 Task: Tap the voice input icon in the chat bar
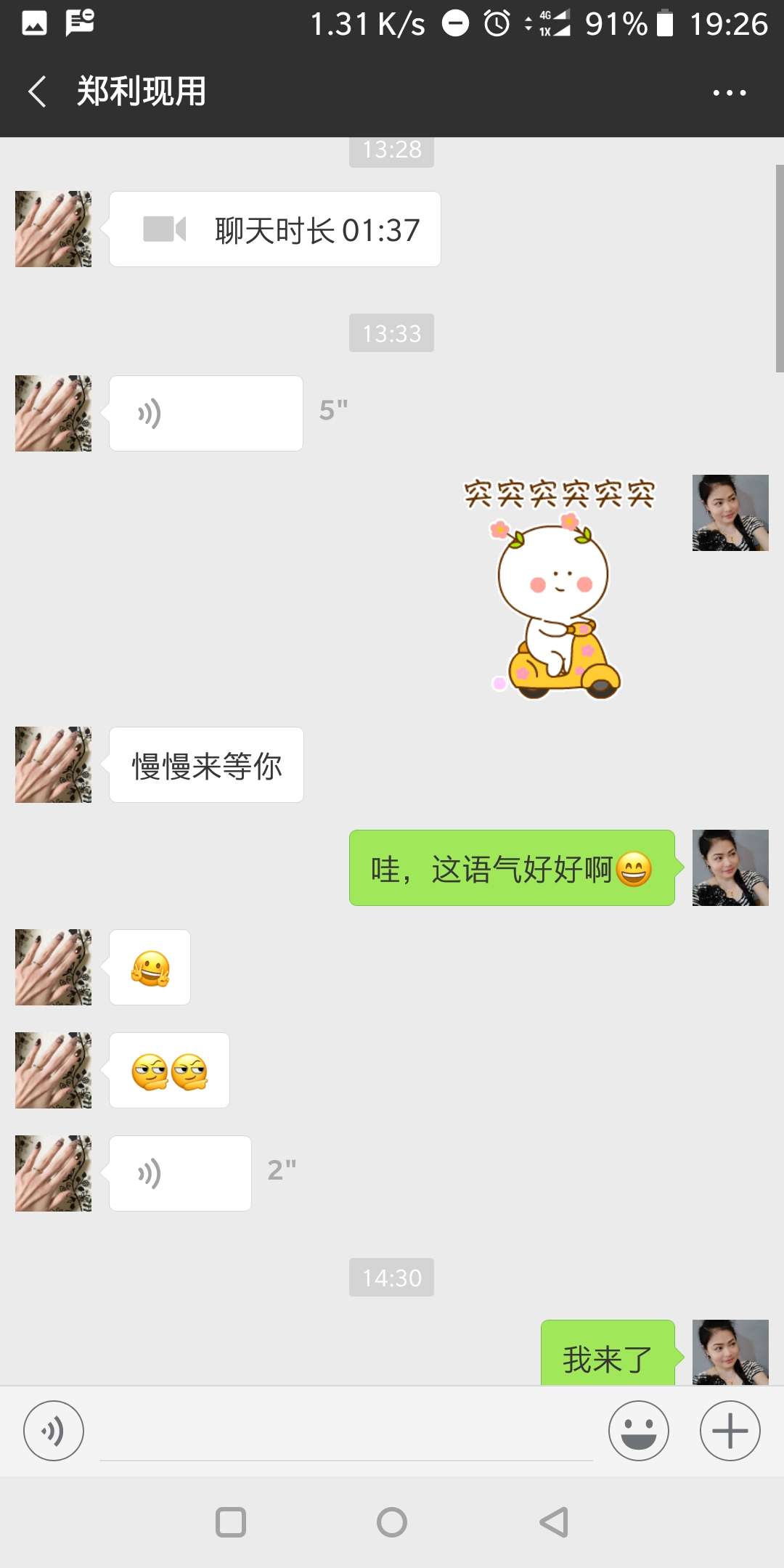(54, 1430)
